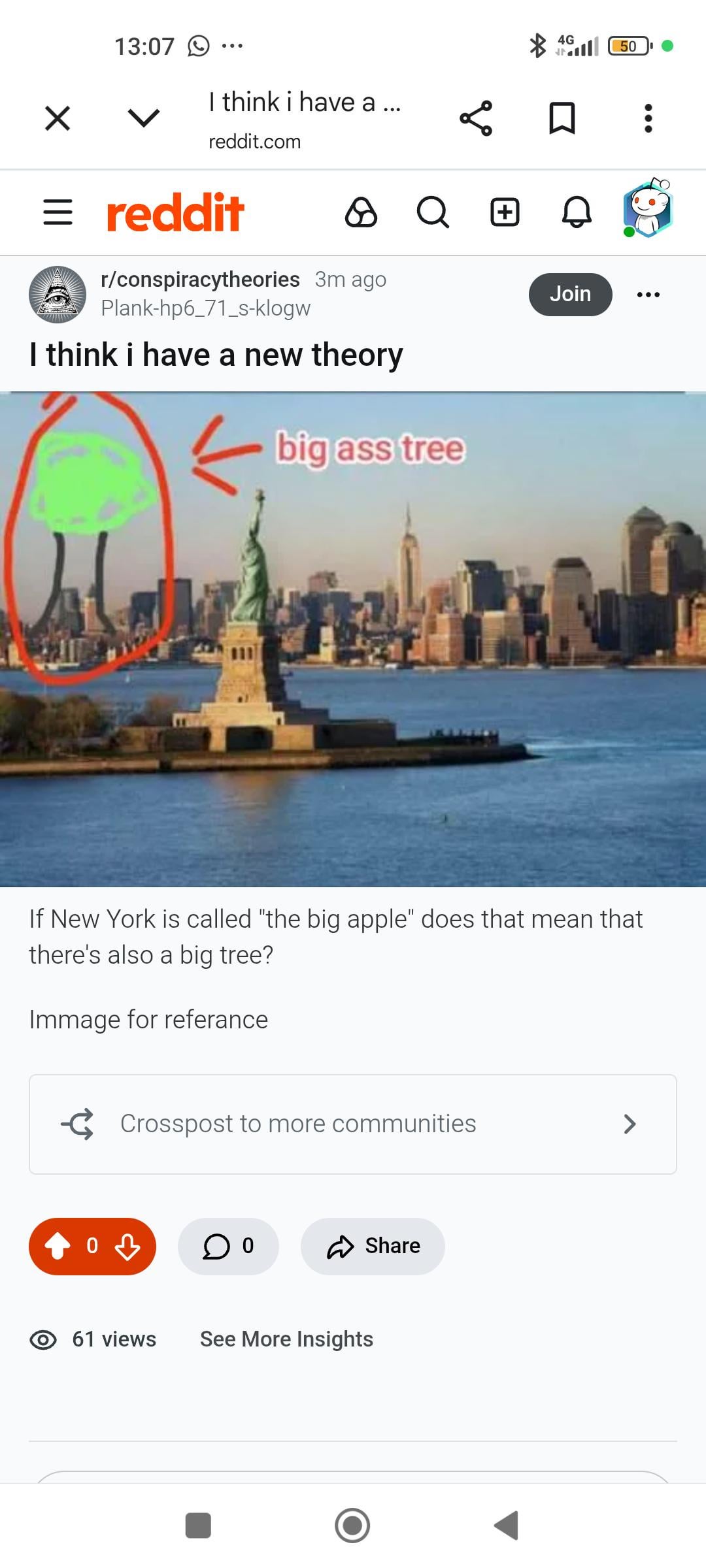
Task: Open the post comments
Action: point(228,1247)
